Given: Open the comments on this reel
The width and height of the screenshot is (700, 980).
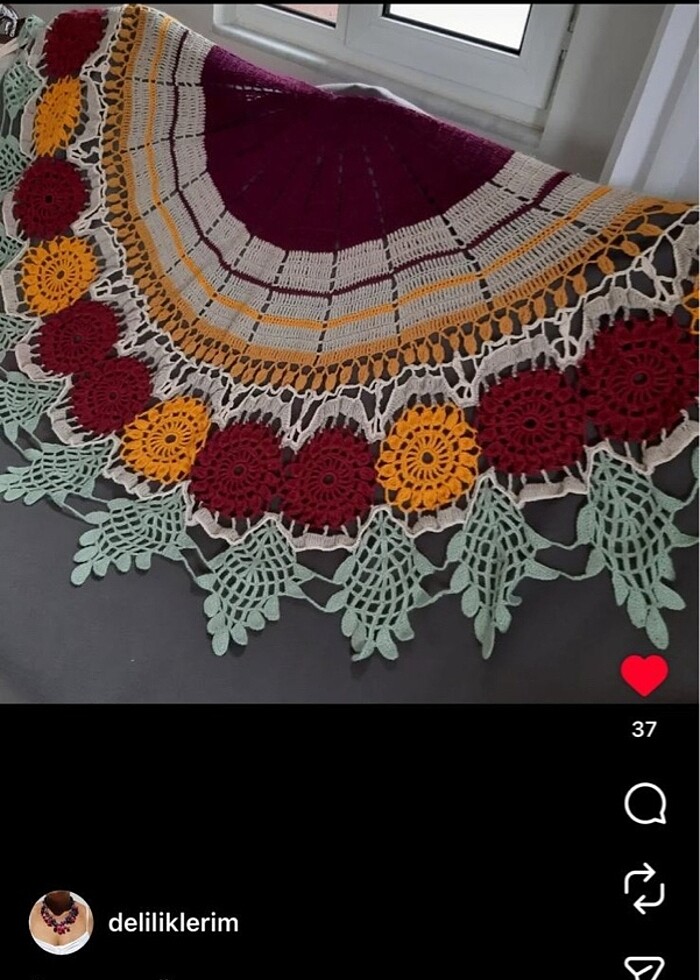Looking at the screenshot, I should point(645,803).
